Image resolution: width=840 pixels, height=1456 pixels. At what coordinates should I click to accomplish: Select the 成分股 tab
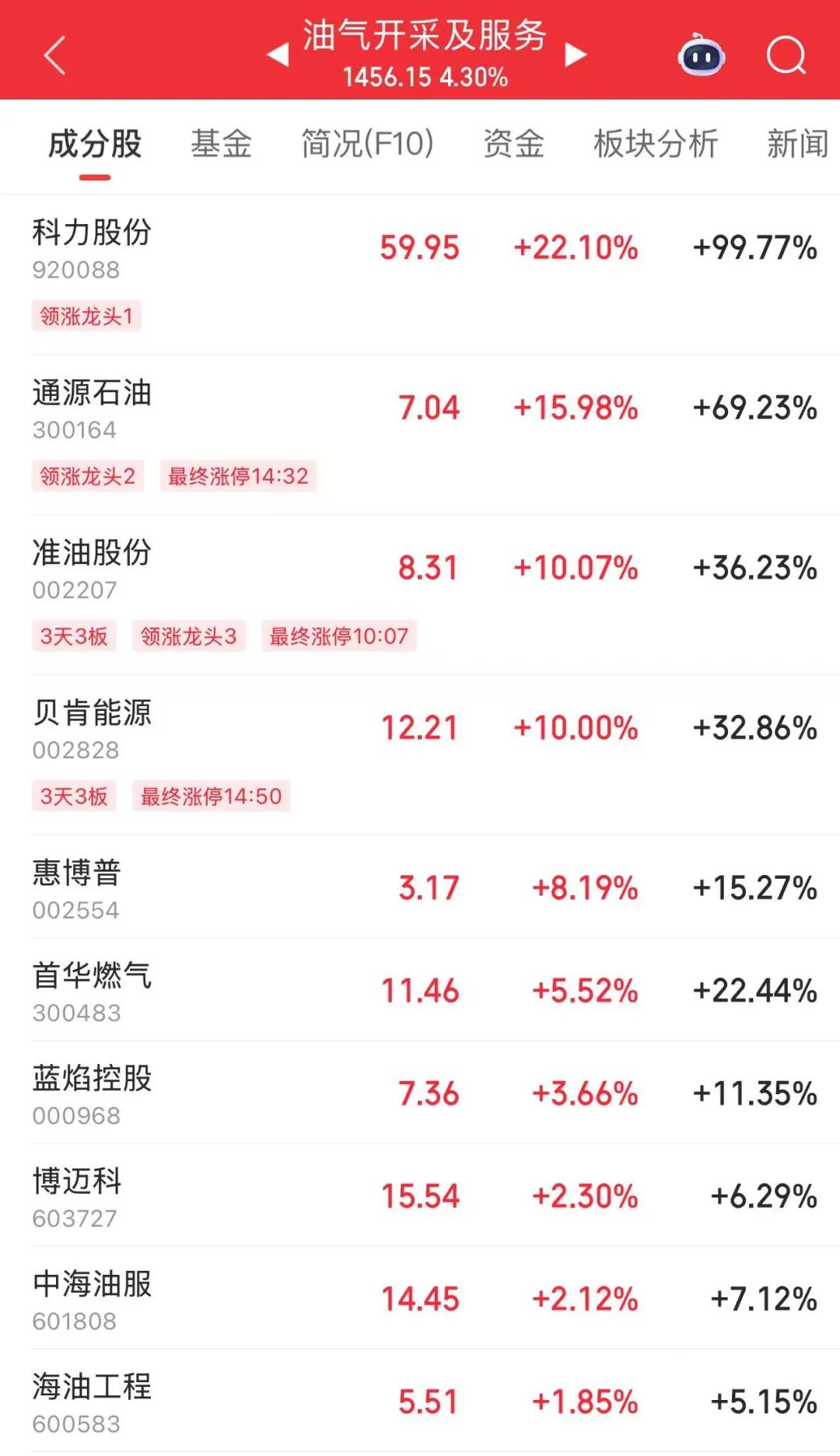[x=95, y=144]
